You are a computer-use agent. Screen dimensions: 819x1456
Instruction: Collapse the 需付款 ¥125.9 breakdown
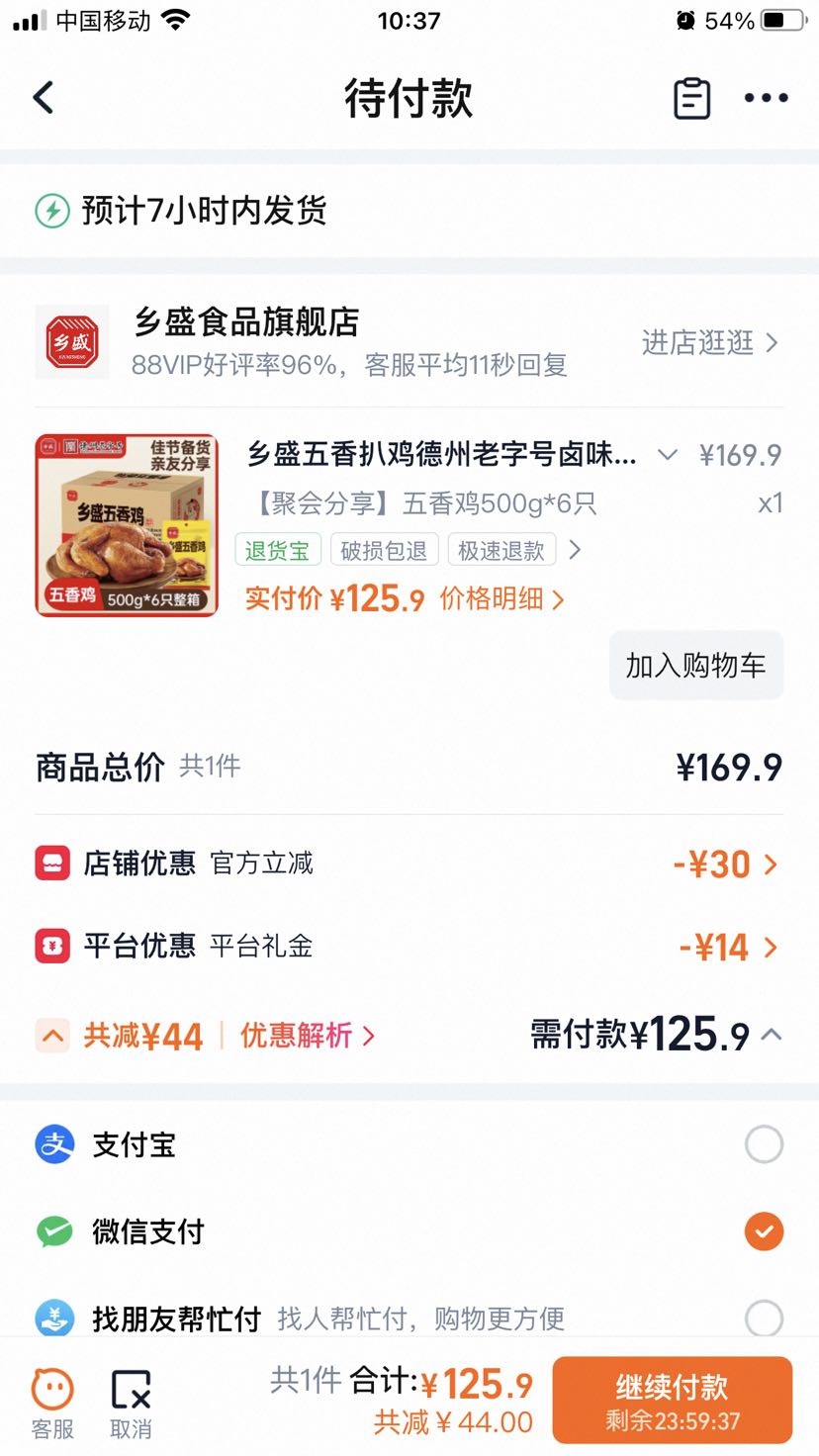click(x=773, y=1035)
